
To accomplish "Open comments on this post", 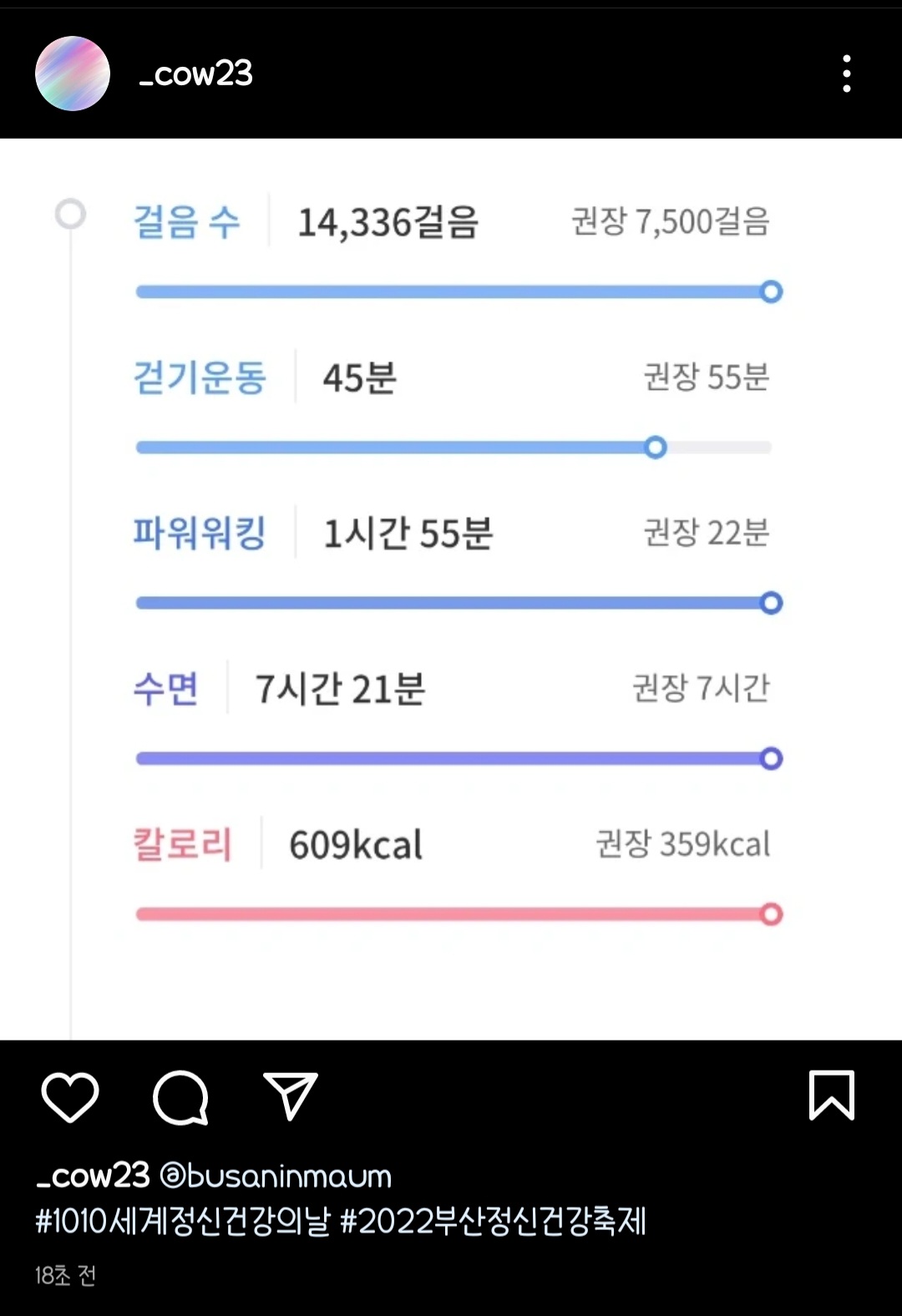I will click(180, 1096).
